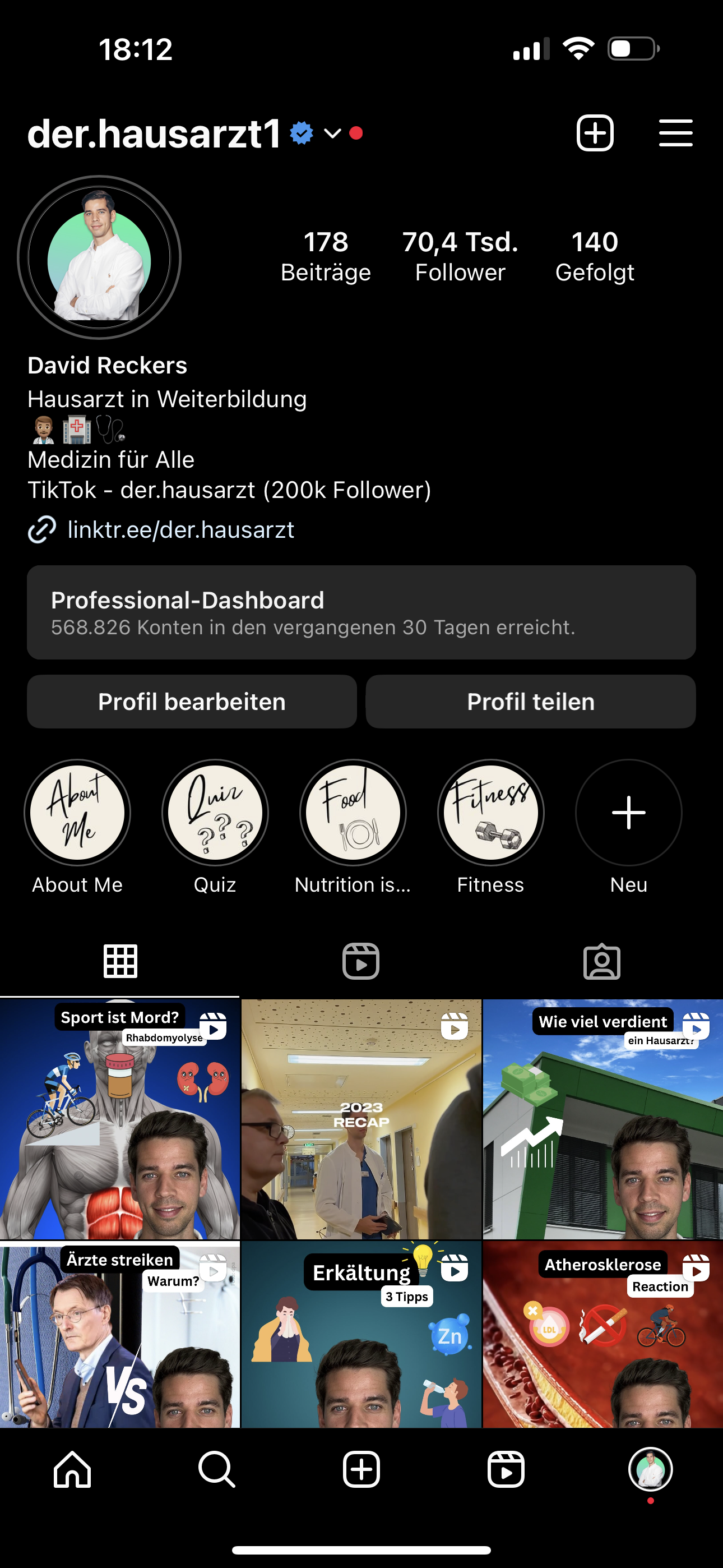Switch to the tagged photos tab
The height and width of the screenshot is (1568, 723).
(x=602, y=961)
